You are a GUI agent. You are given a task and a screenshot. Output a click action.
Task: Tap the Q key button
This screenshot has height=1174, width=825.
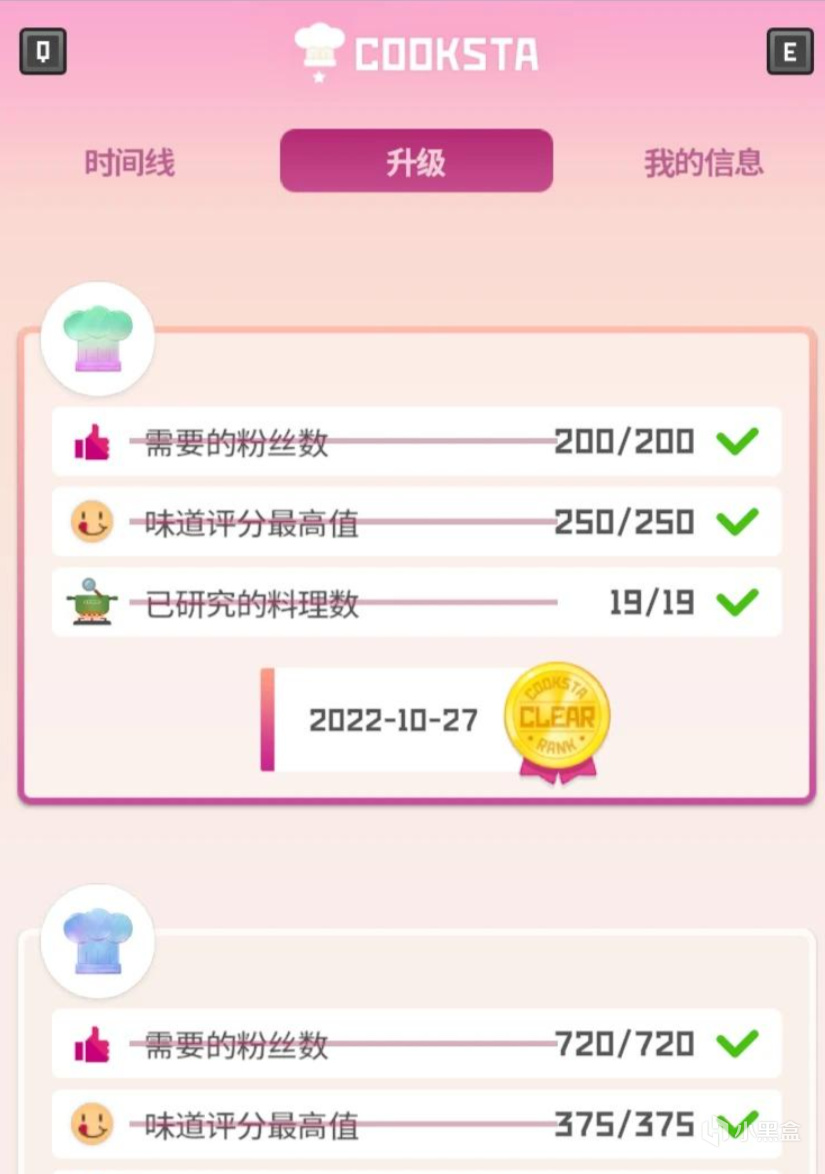(x=43, y=52)
